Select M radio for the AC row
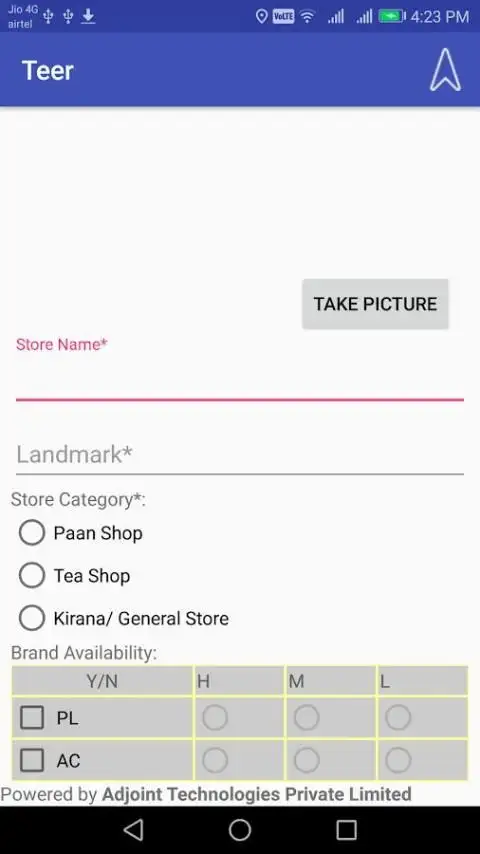The image size is (480, 854). [x=306, y=760]
